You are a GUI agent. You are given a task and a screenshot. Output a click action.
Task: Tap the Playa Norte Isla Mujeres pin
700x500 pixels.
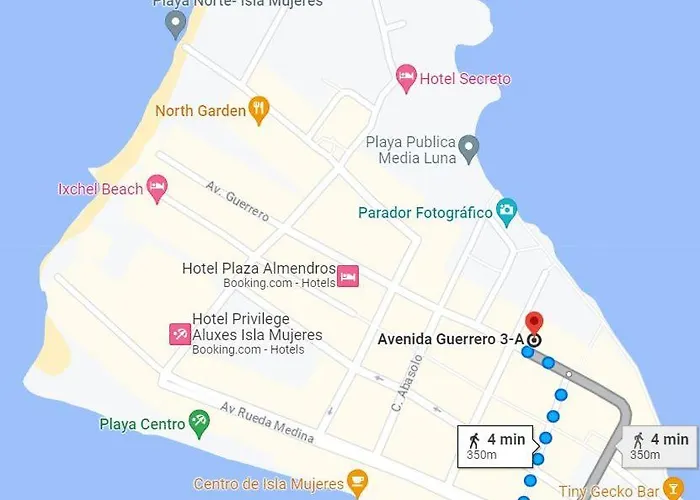pos(176,23)
